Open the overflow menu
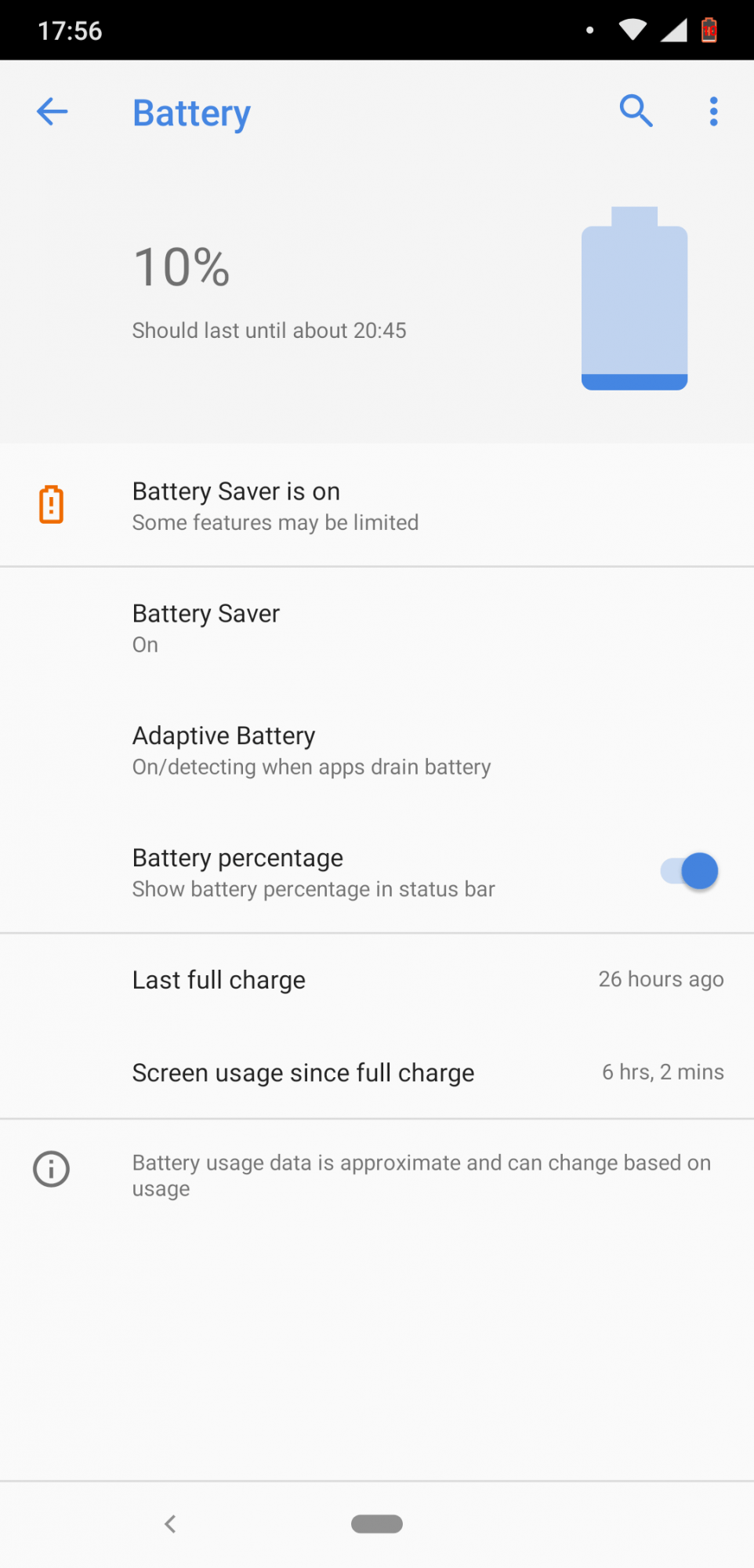This screenshot has width=754, height=1568. pos(713,111)
